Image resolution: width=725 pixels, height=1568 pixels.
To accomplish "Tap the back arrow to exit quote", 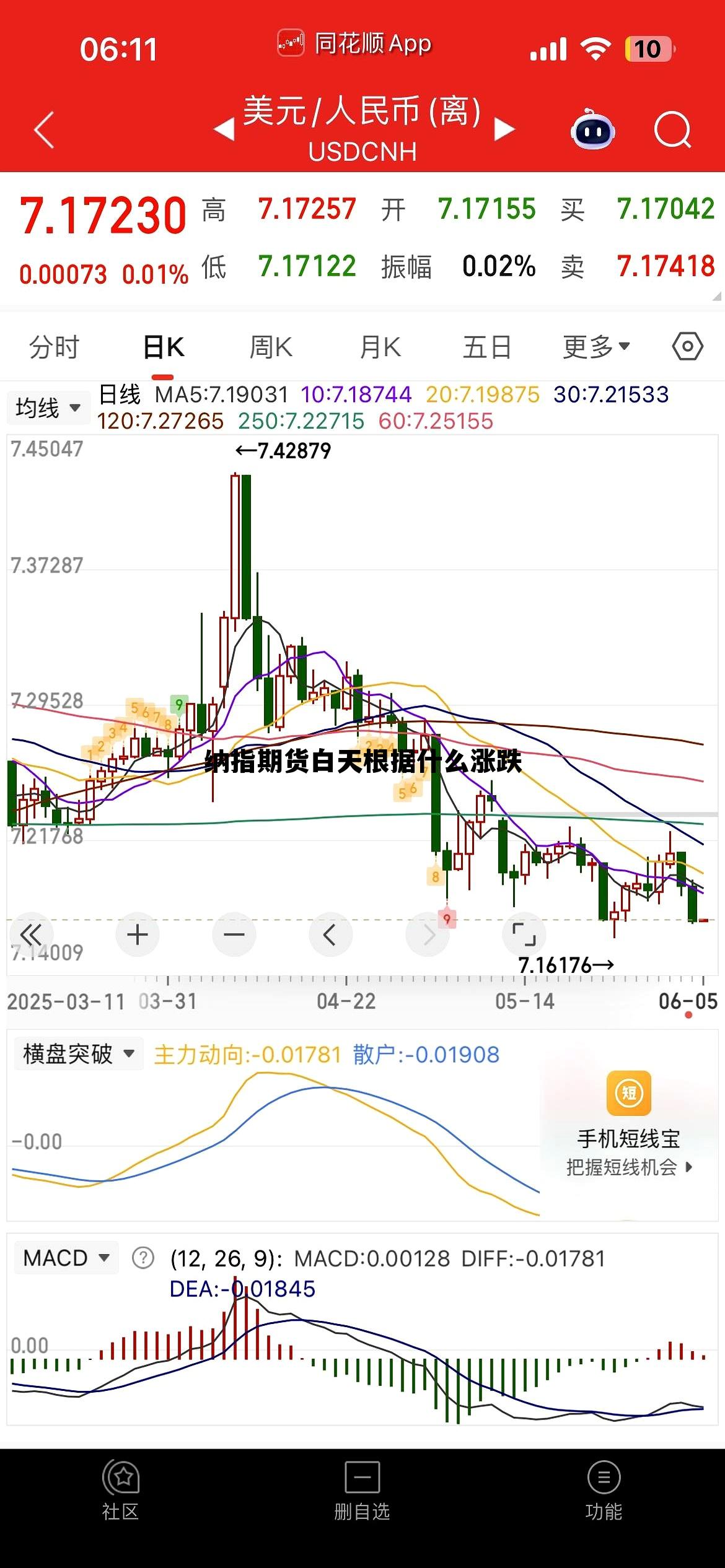I will pyautogui.click(x=43, y=129).
